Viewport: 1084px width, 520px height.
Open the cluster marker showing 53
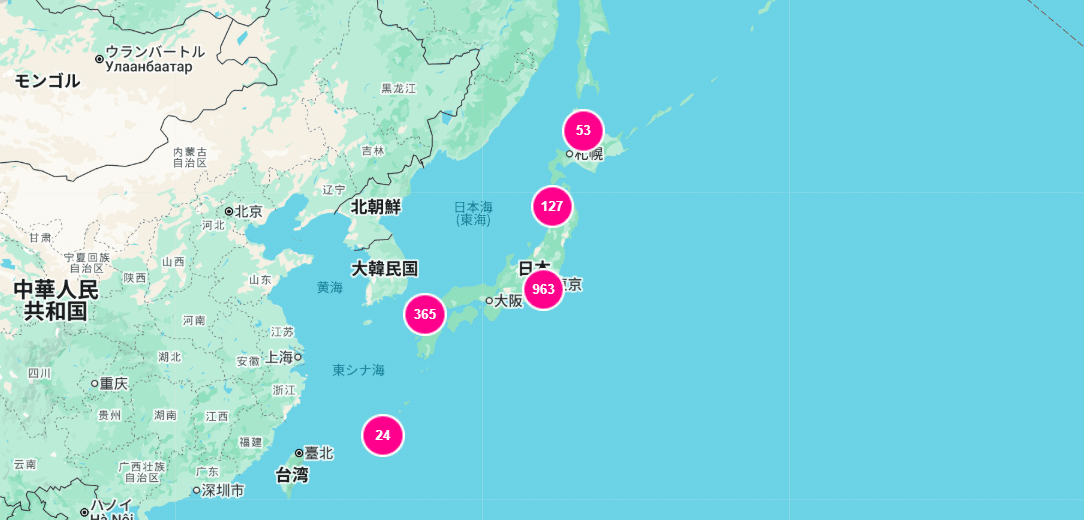583,130
